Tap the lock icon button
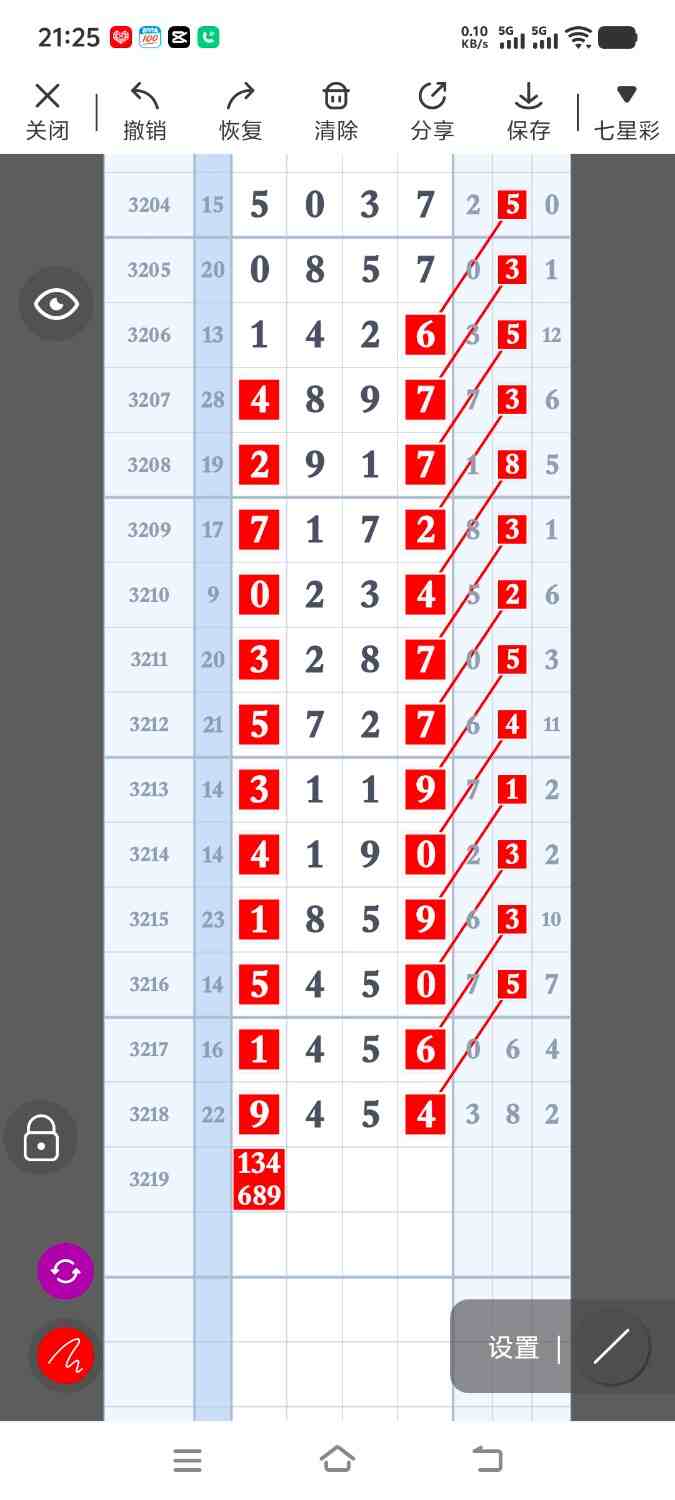675x1500 pixels. click(x=41, y=1138)
